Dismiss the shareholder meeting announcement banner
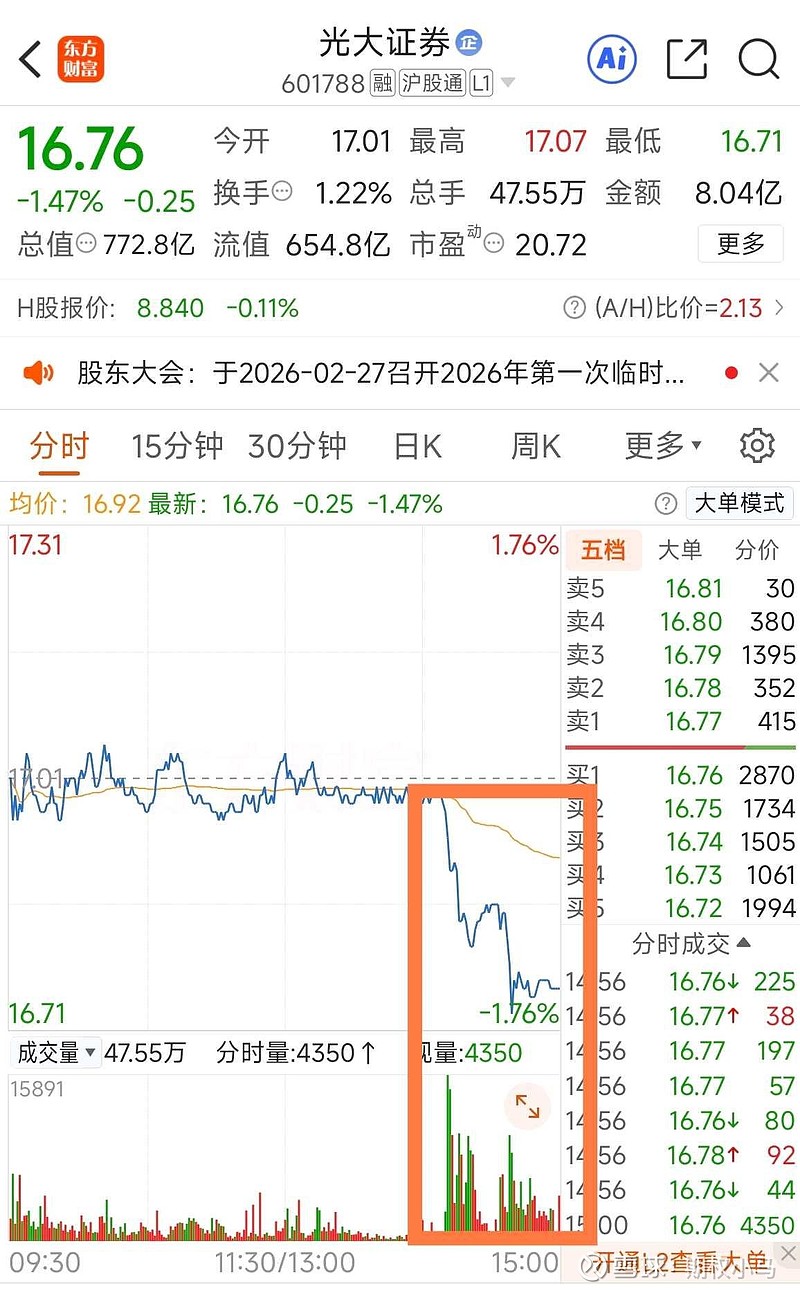 (x=769, y=372)
